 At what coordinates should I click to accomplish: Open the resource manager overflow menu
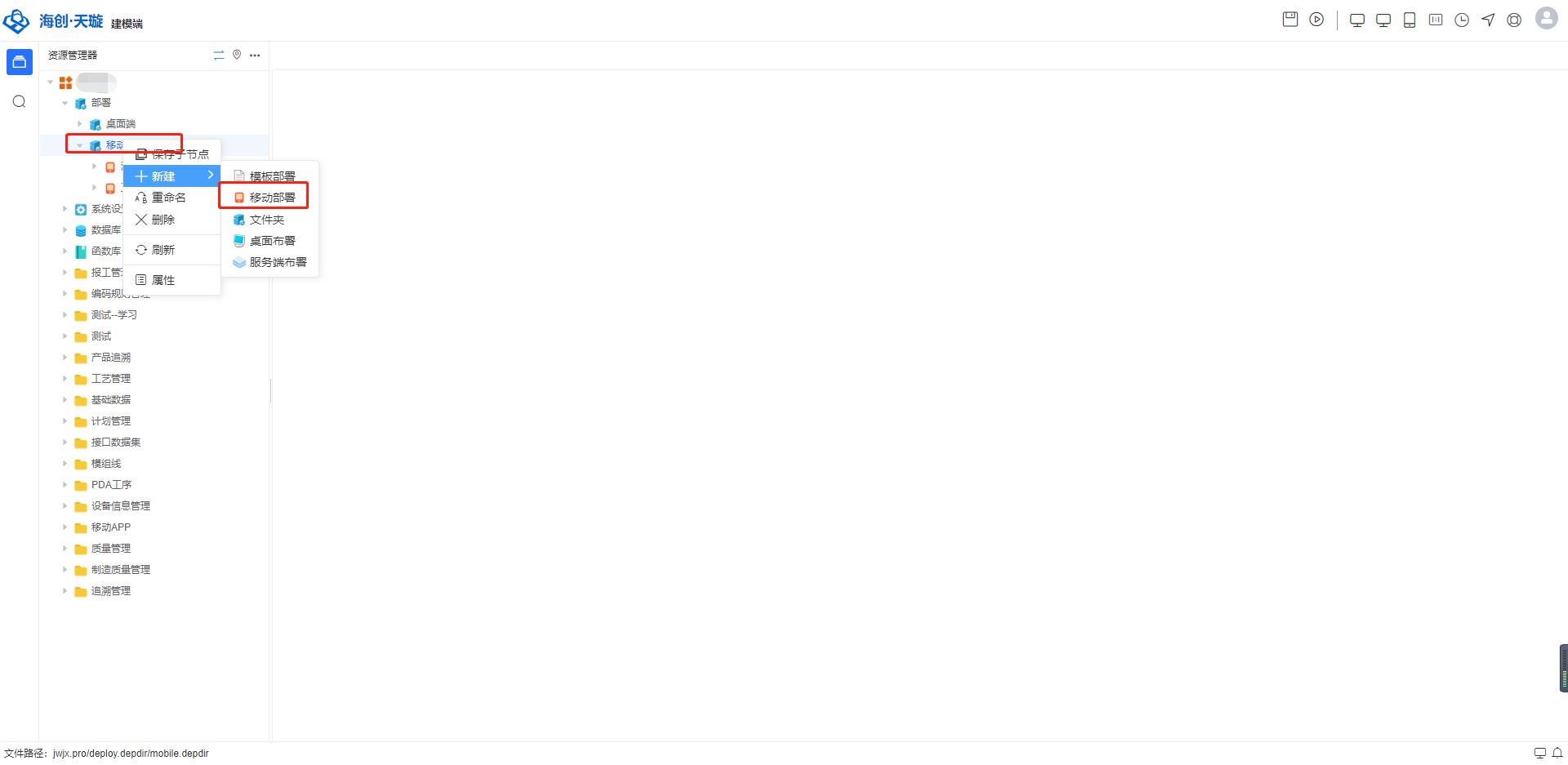coord(255,56)
